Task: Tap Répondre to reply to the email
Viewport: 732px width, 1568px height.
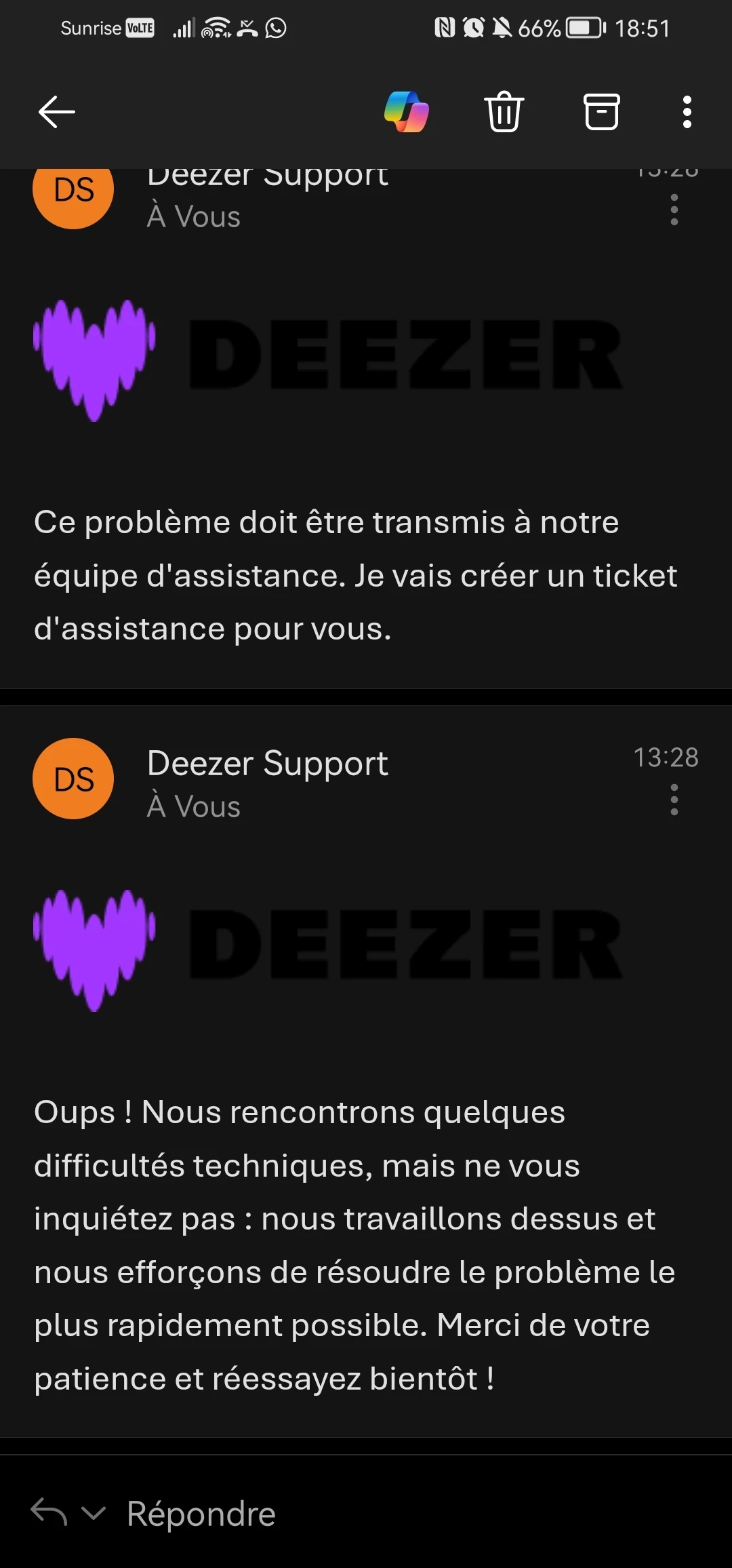Action: [x=201, y=1514]
